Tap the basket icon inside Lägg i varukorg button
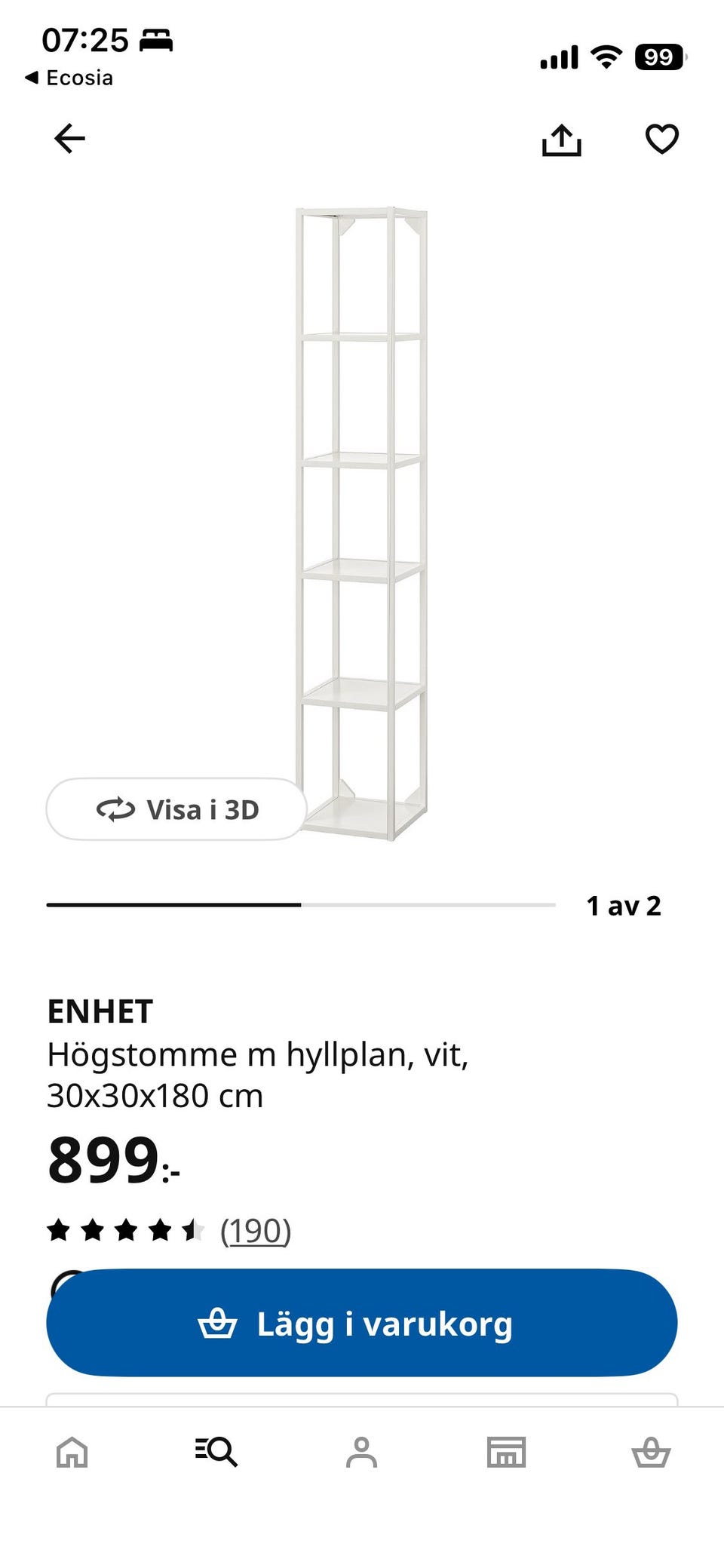 [x=216, y=1321]
